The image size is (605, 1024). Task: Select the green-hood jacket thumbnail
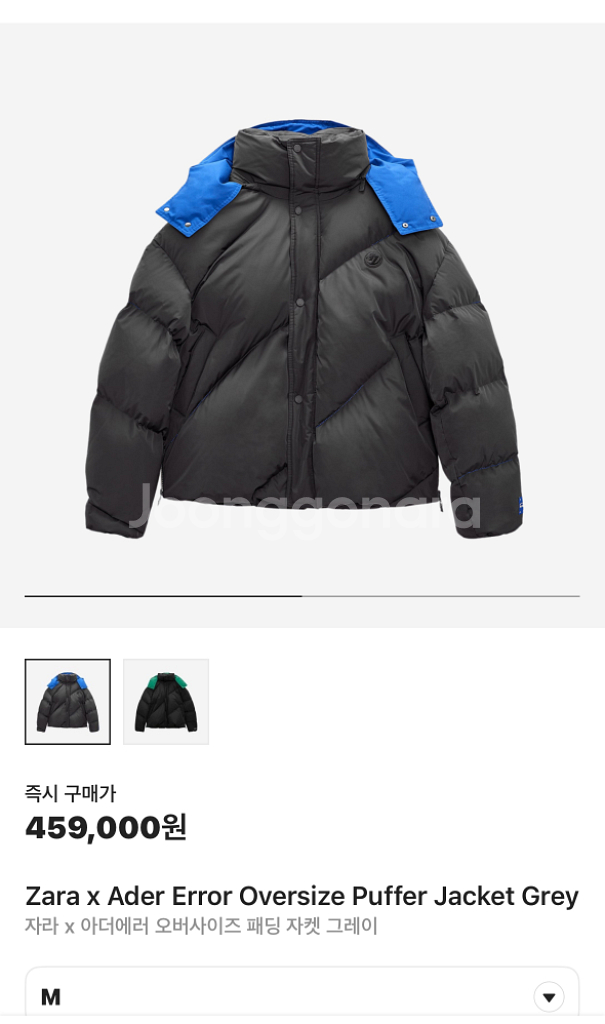[x=166, y=701]
